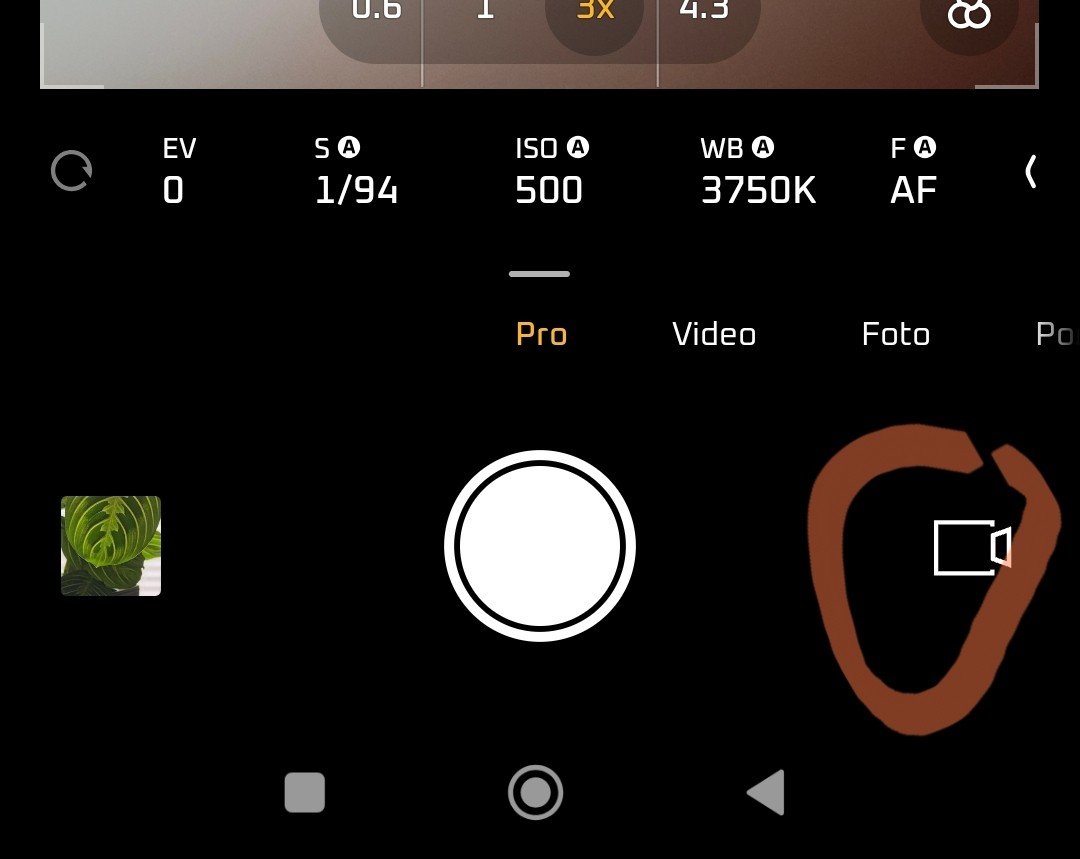Reset the Pro settings to default

point(72,171)
